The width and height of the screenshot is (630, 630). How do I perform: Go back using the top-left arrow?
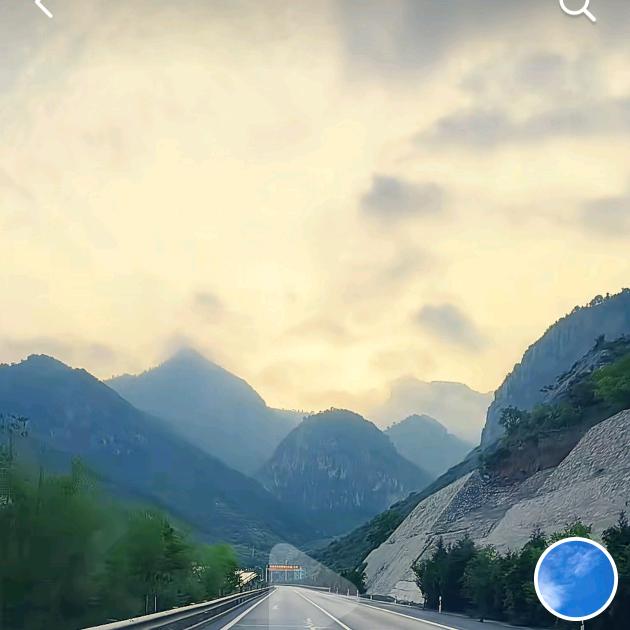click(x=42, y=7)
